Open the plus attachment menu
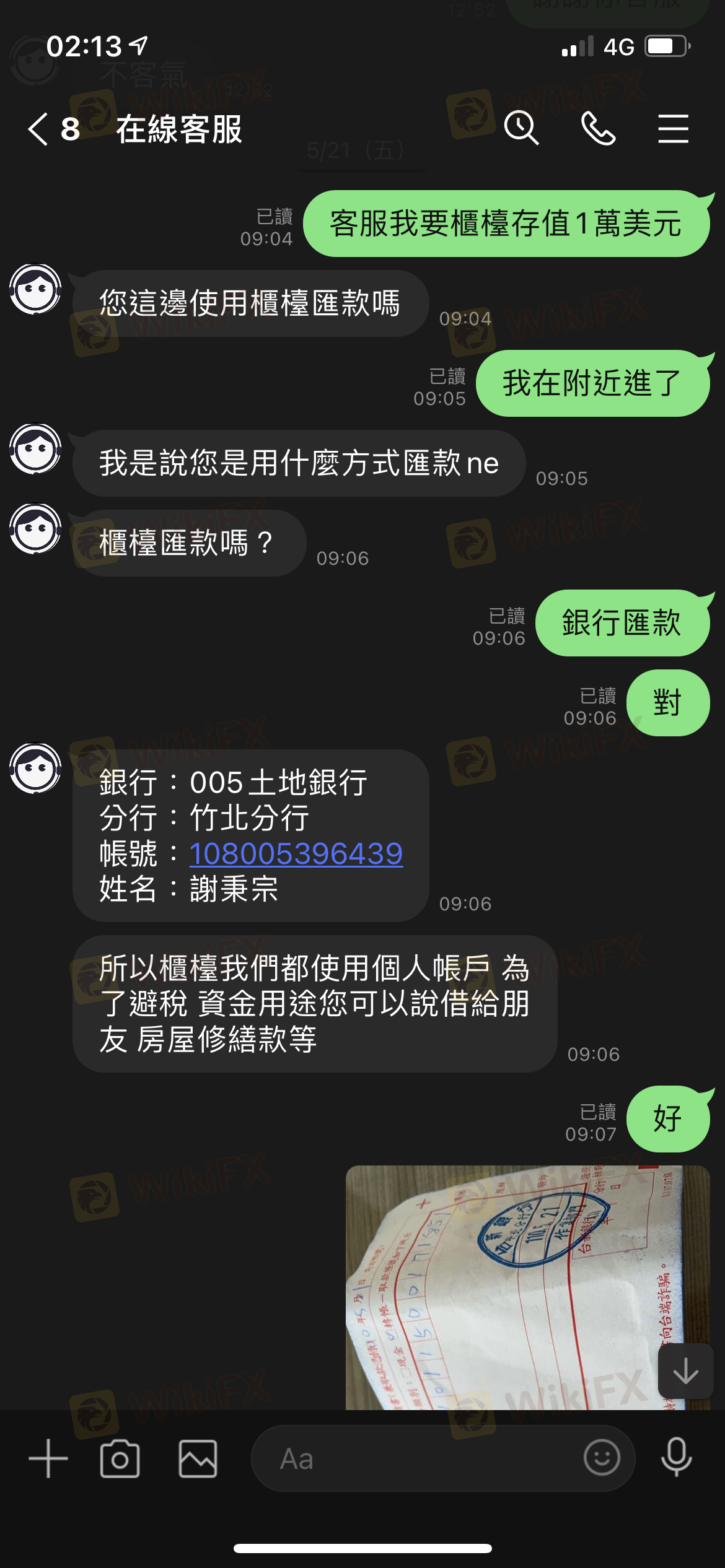Viewport: 725px width, 1568px height. point(48,1458)
